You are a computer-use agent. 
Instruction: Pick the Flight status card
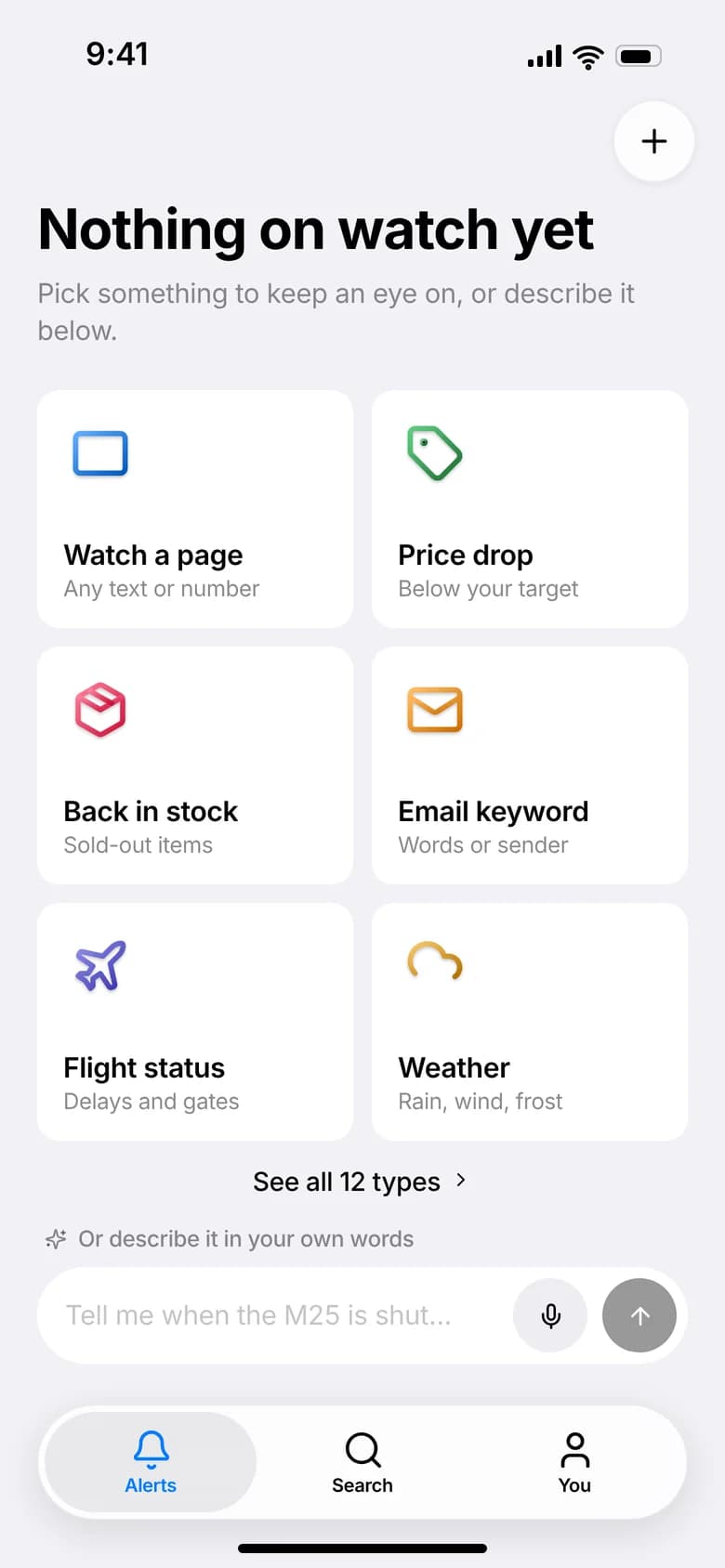pyautogui.click(x=195, y=1022)
